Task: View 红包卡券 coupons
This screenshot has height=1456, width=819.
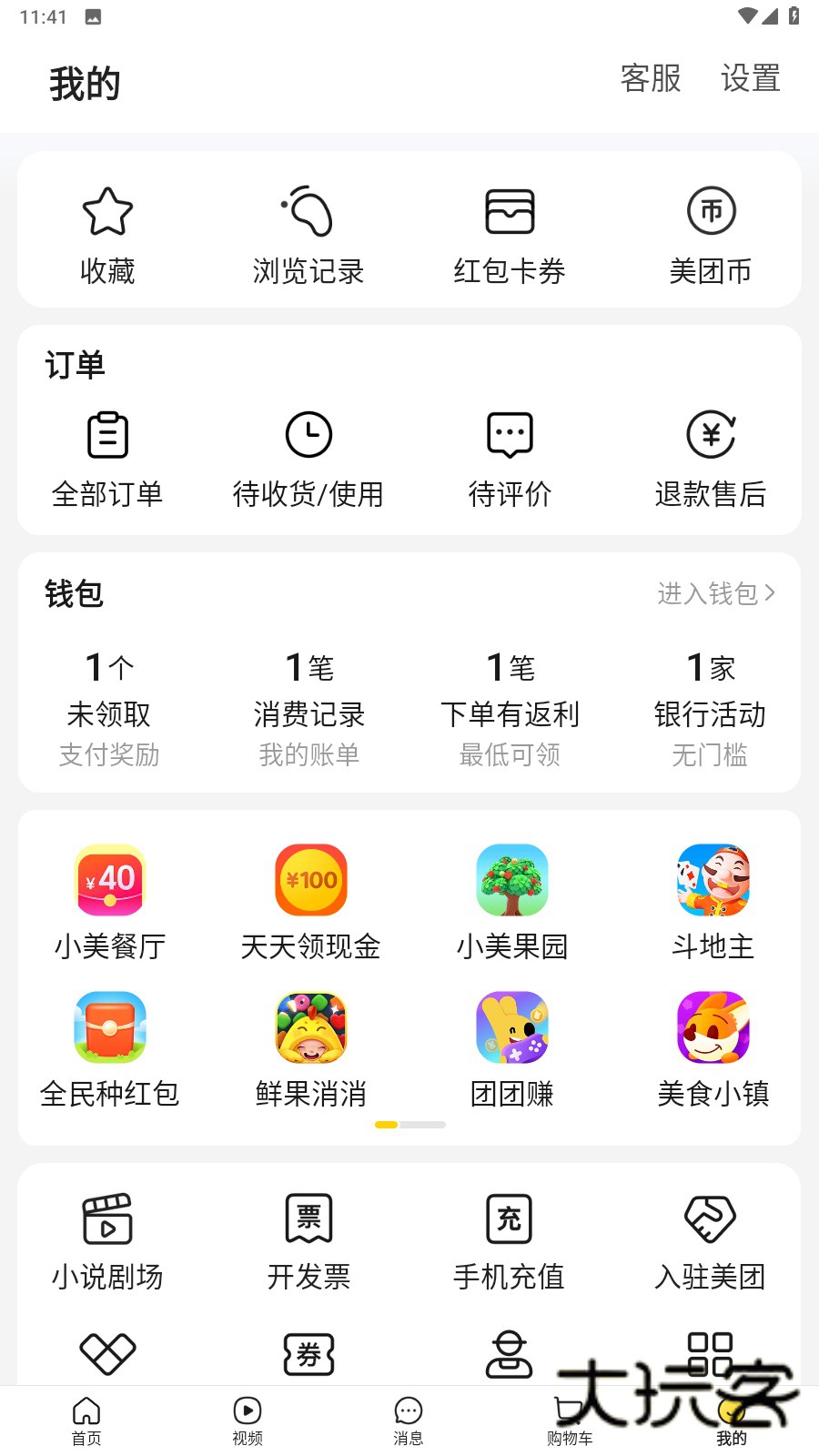Action: [x=510, y=232]
